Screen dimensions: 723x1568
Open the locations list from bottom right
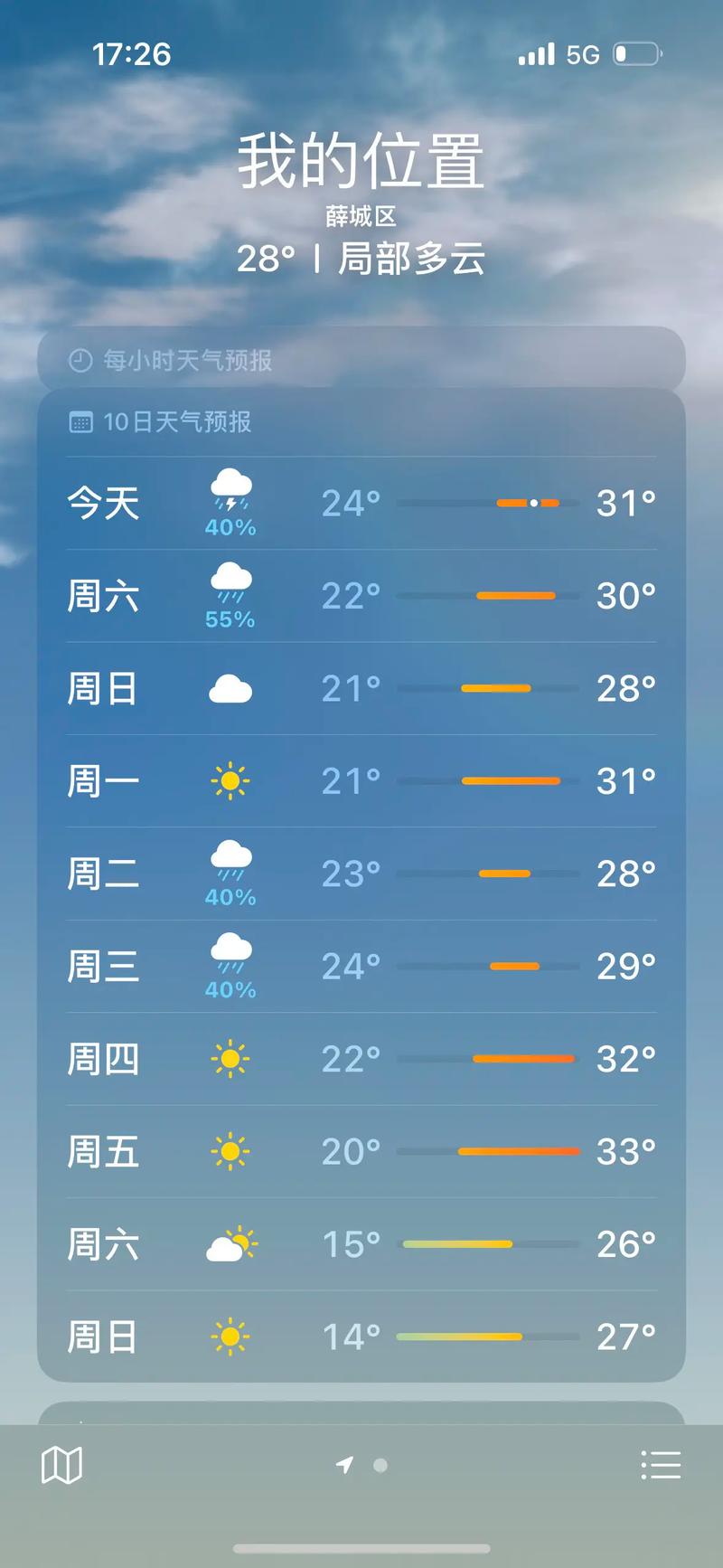click(662, 1465)
